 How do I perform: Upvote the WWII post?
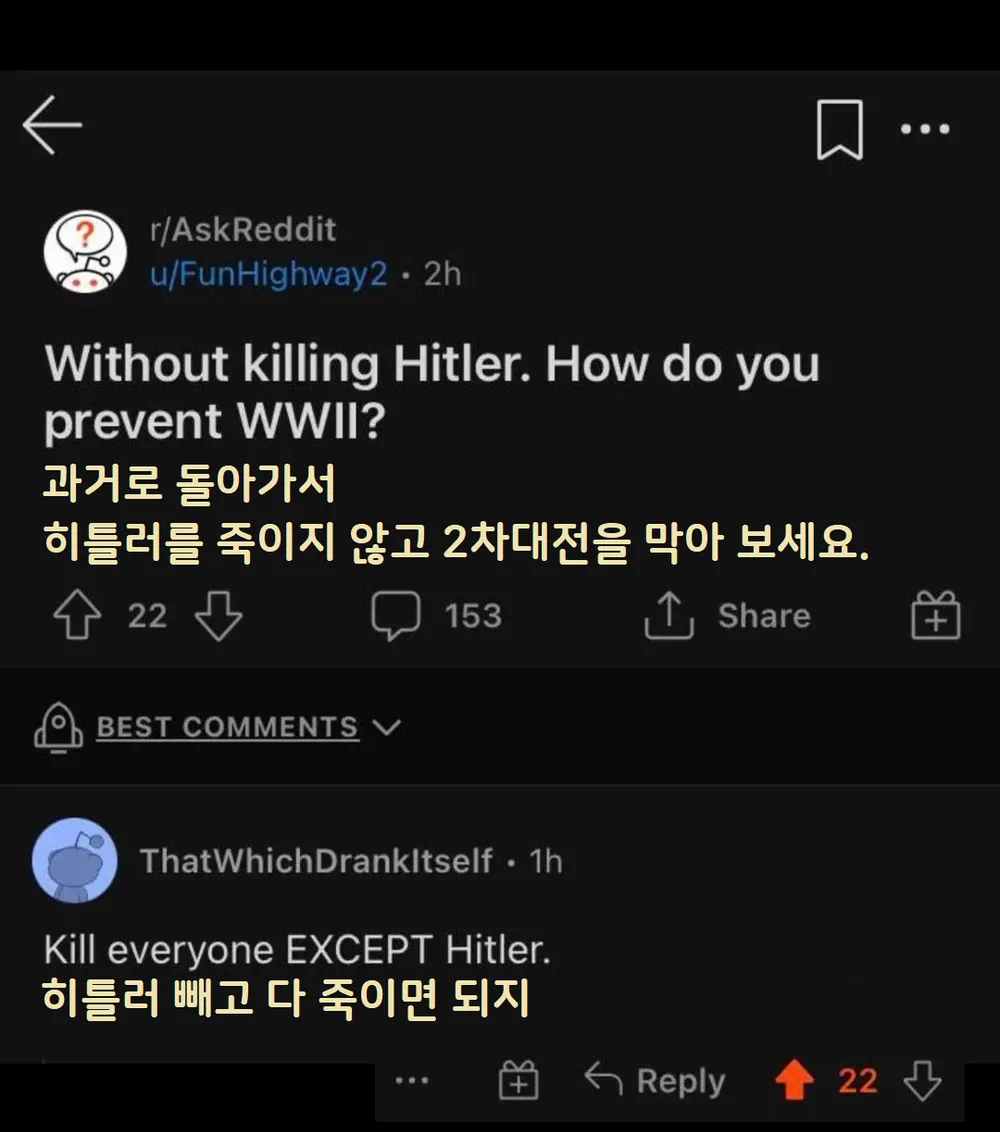pos(77,616)
